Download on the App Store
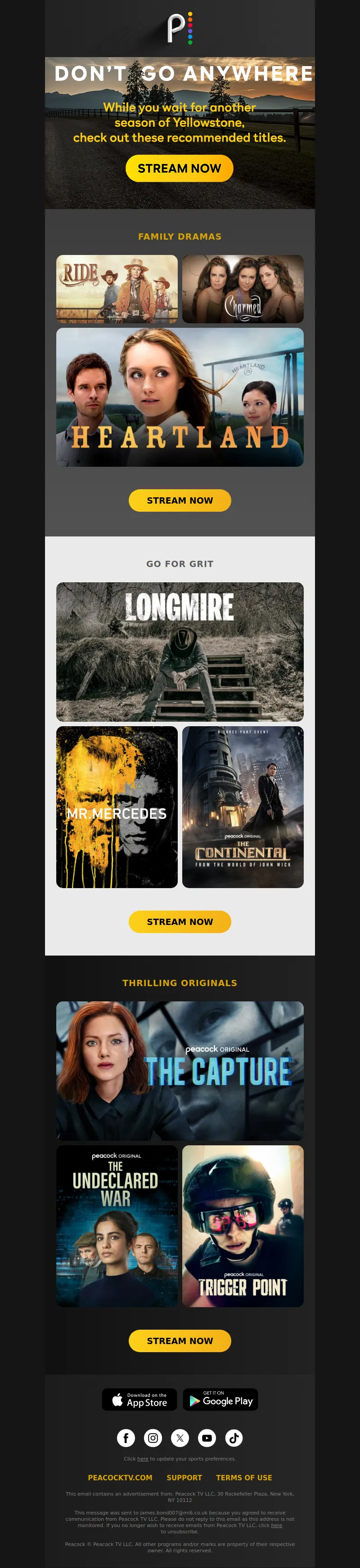The height and width of the screenshot is (1568, 360). [139, 1399]
